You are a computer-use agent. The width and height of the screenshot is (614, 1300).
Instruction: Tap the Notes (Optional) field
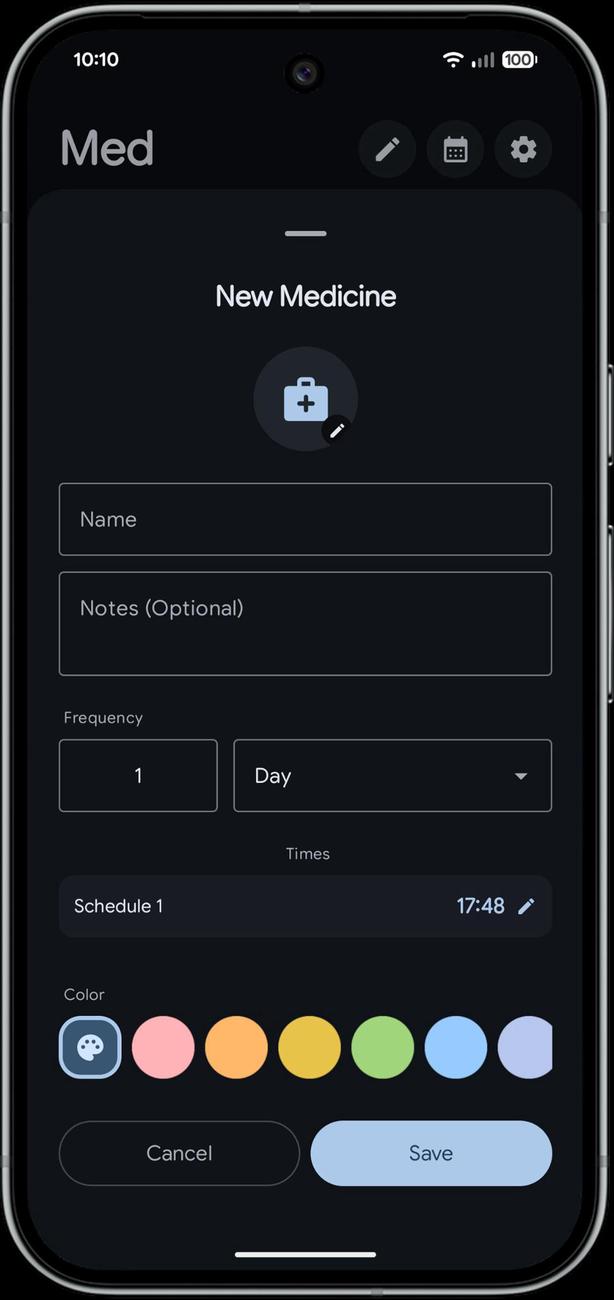(305, 623)
